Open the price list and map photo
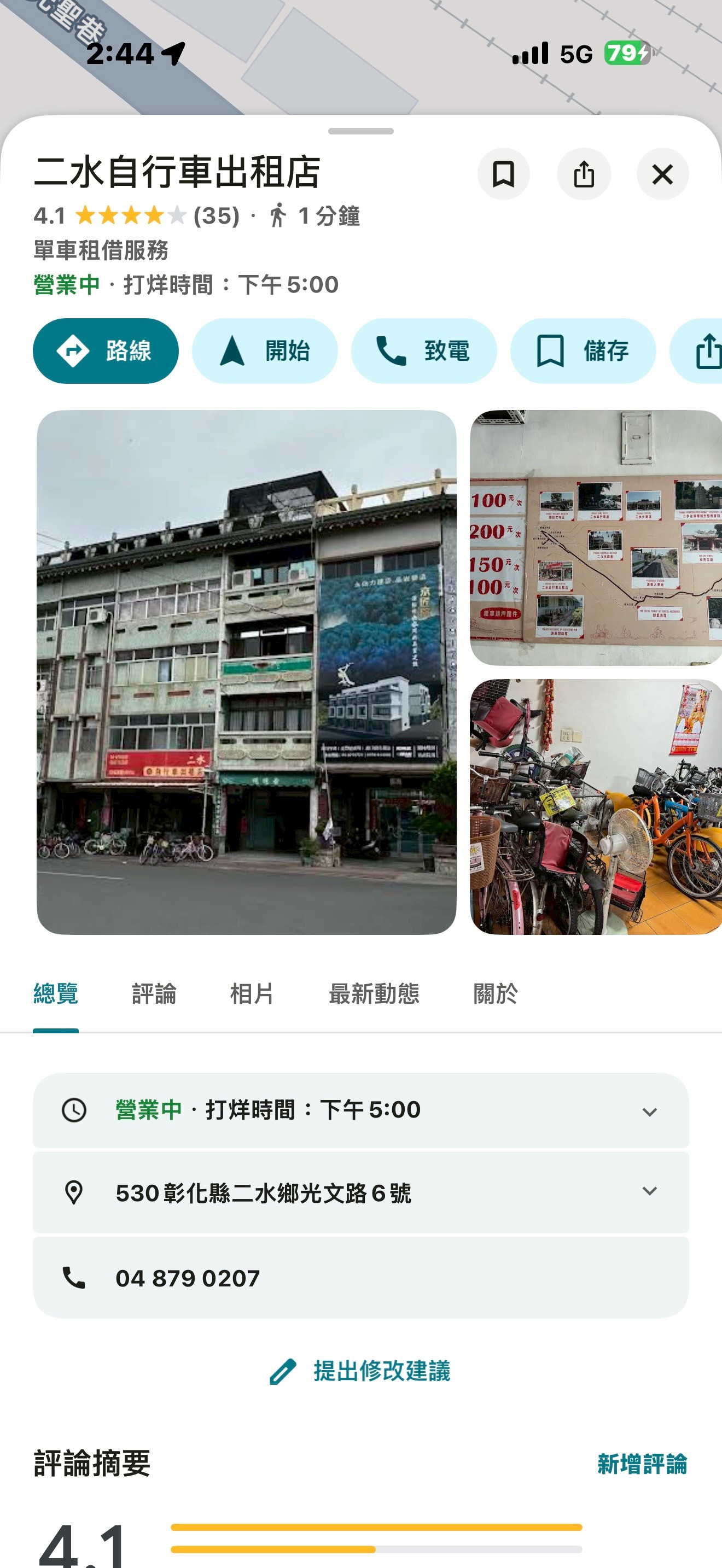This screenshot has width=722, height=1568. [595, 538]
